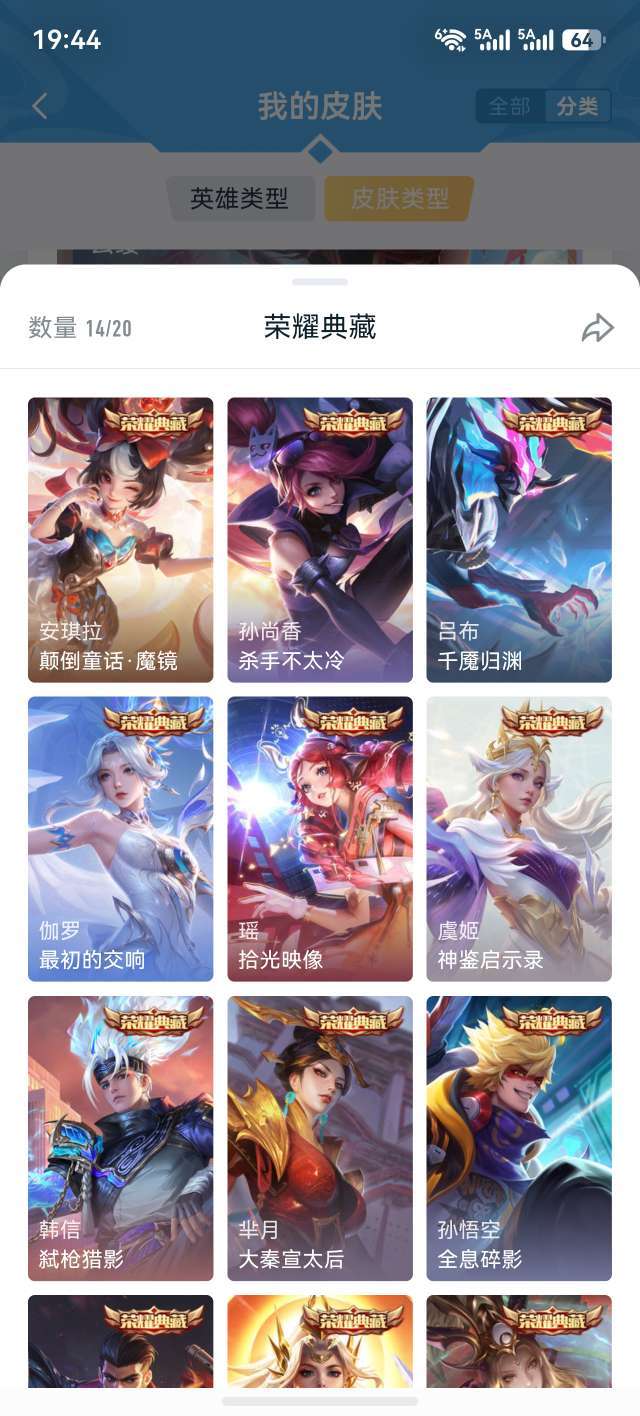The width and height of the screenshot is (640, 1416).
Task: Select the 分类 view
Action: point(577,106)
